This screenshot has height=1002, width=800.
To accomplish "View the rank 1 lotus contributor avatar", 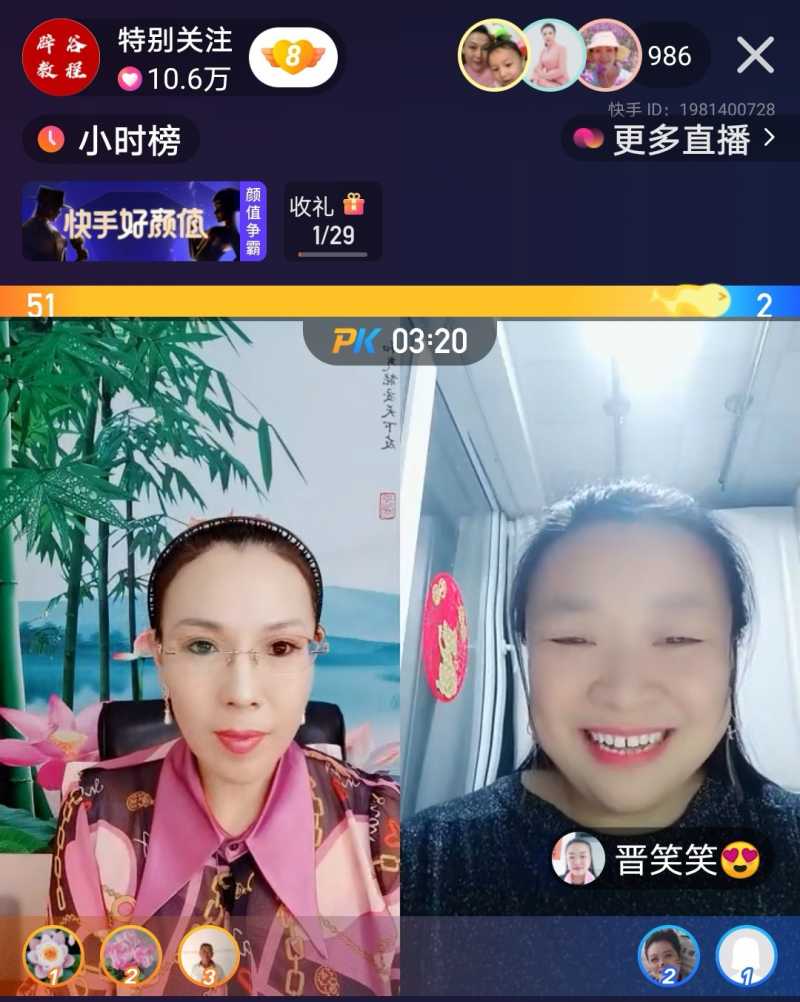I will click(53, 955).
